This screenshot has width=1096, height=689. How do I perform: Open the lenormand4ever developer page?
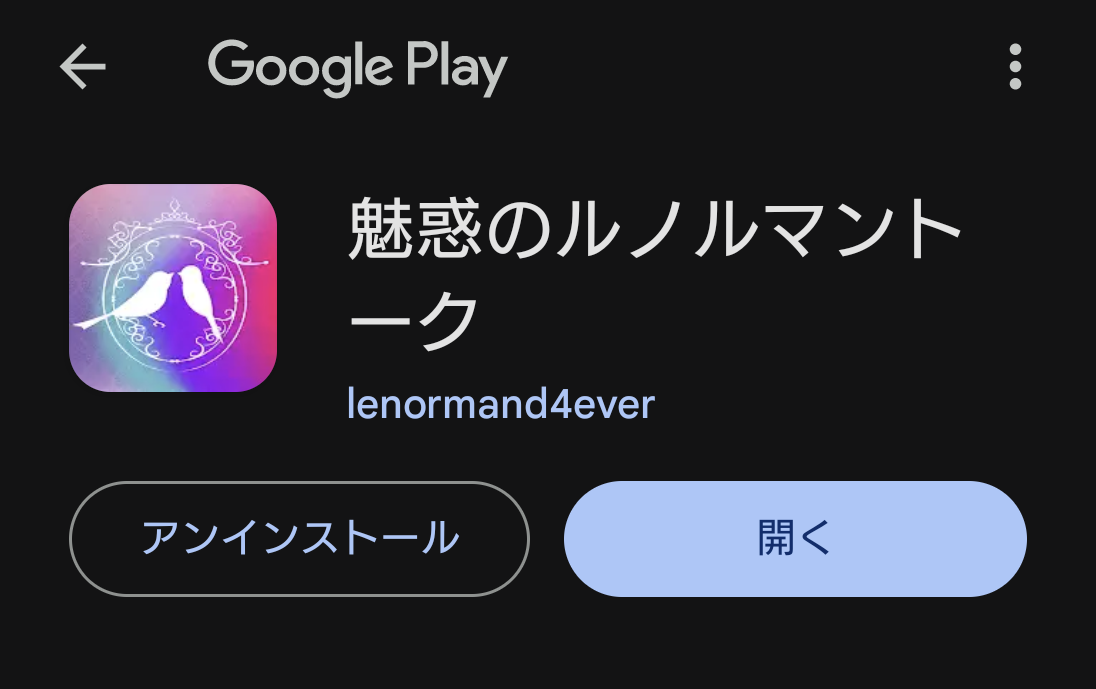click(500, 405)
